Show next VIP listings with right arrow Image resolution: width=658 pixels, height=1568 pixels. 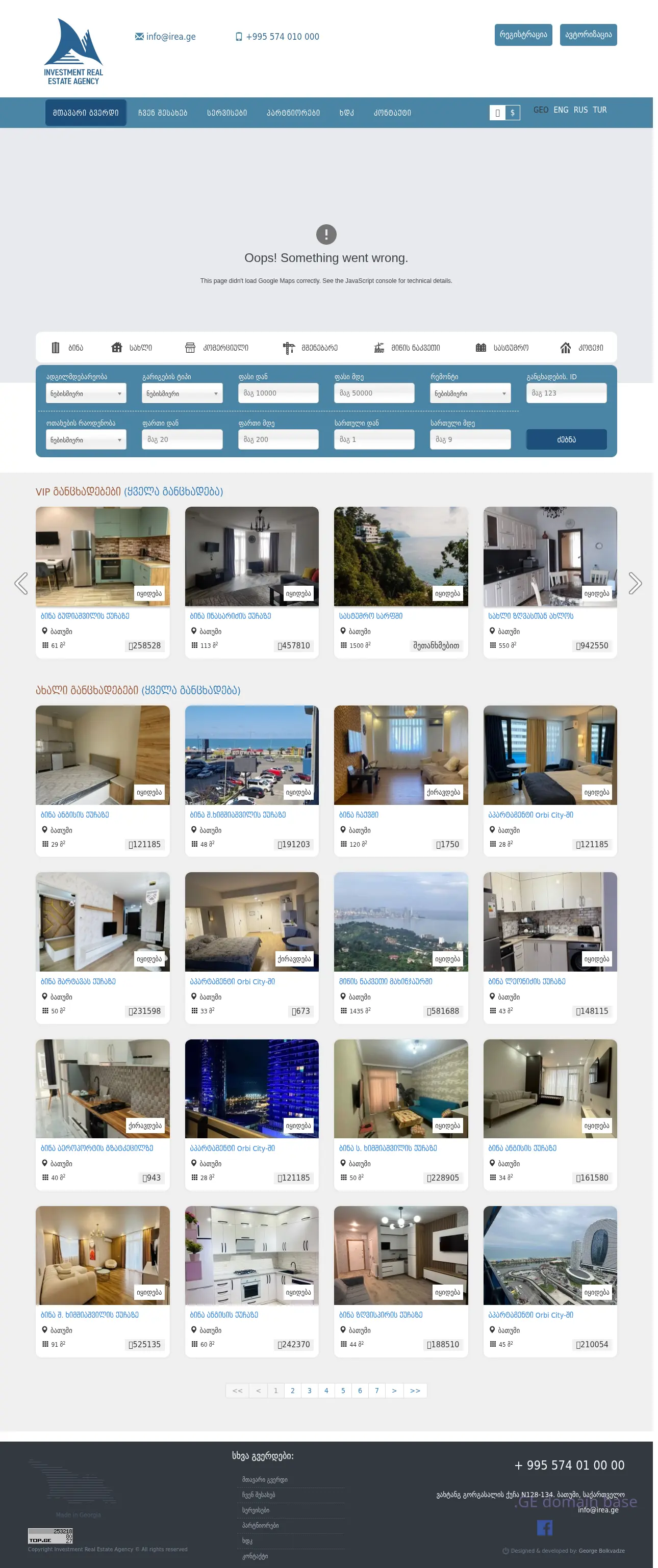(634, 583)
